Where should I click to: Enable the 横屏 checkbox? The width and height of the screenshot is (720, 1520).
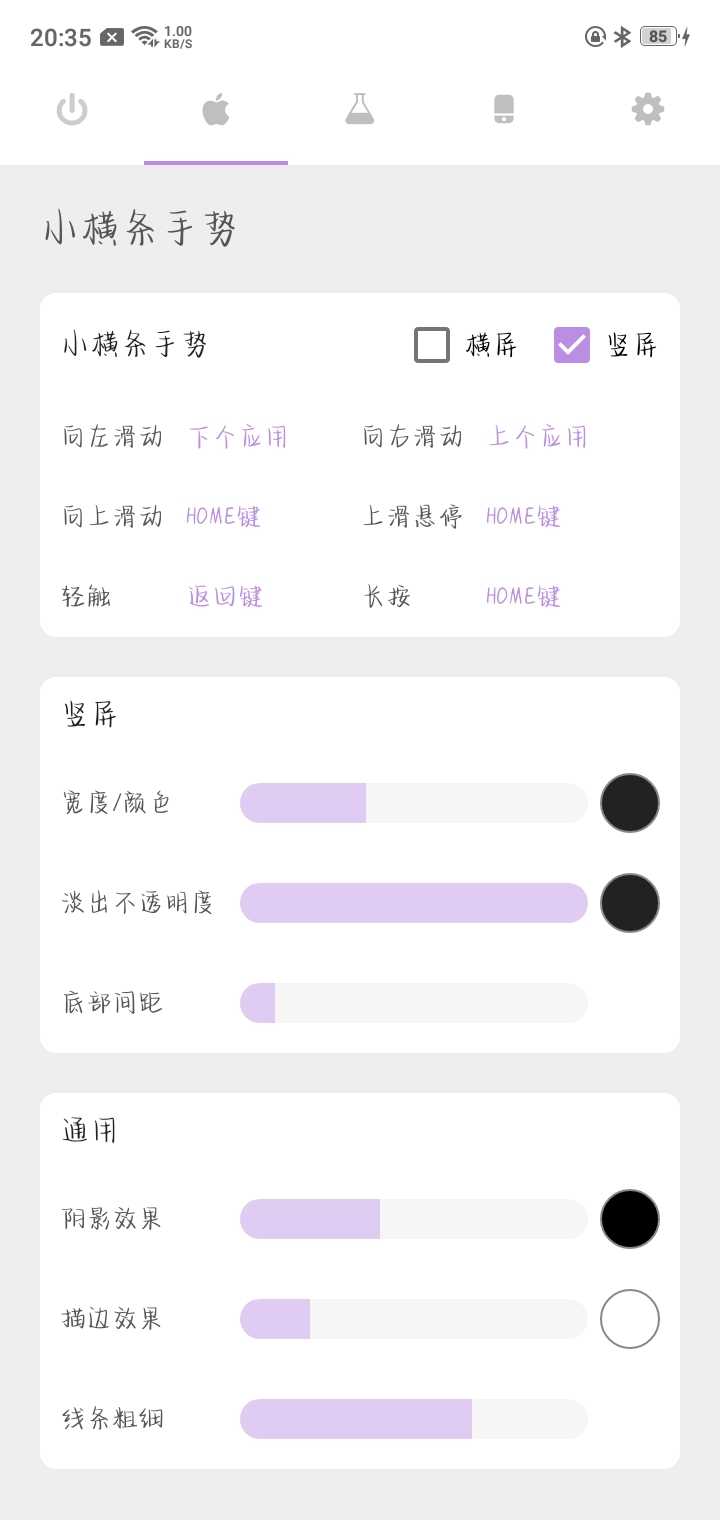point(432,345)
